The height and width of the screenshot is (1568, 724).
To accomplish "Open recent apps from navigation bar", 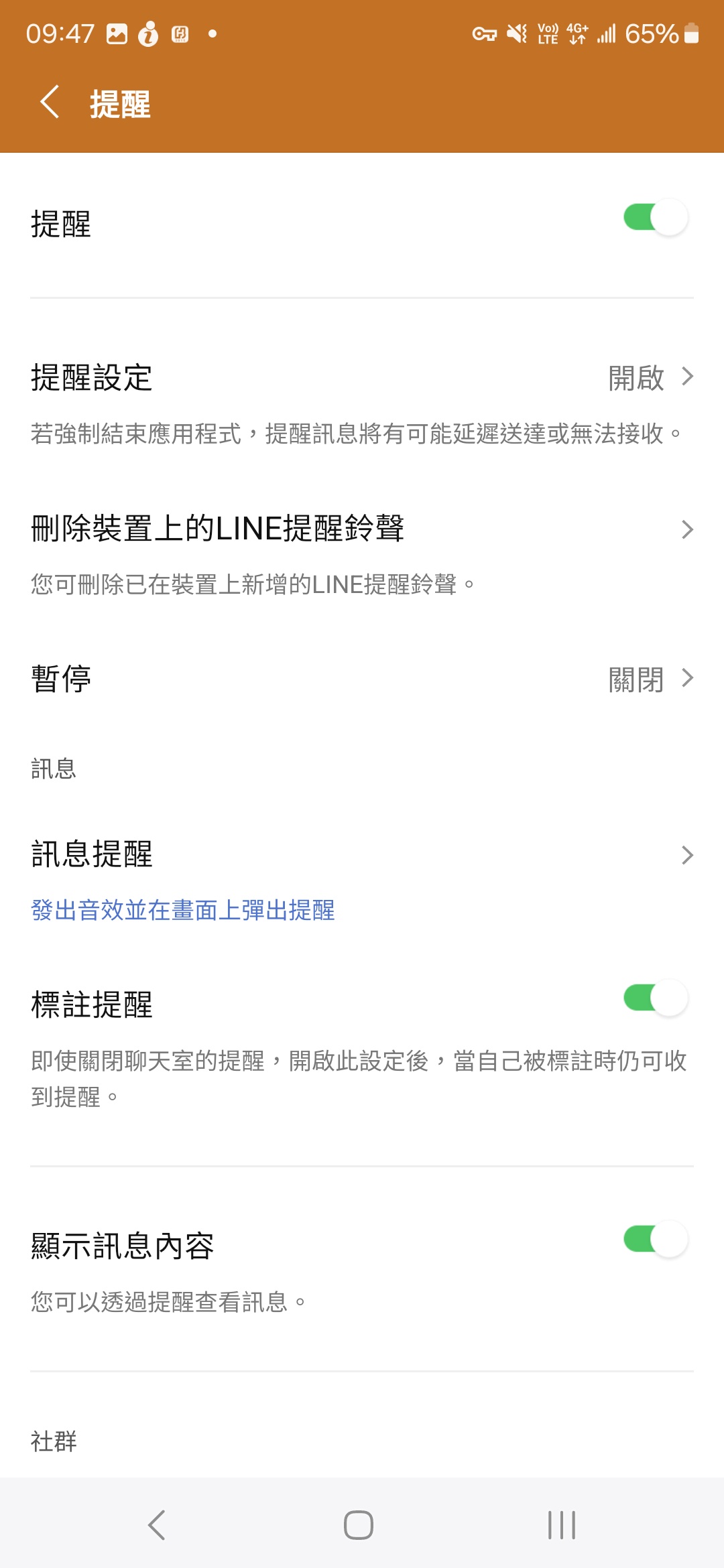I will pos(562,1525).
